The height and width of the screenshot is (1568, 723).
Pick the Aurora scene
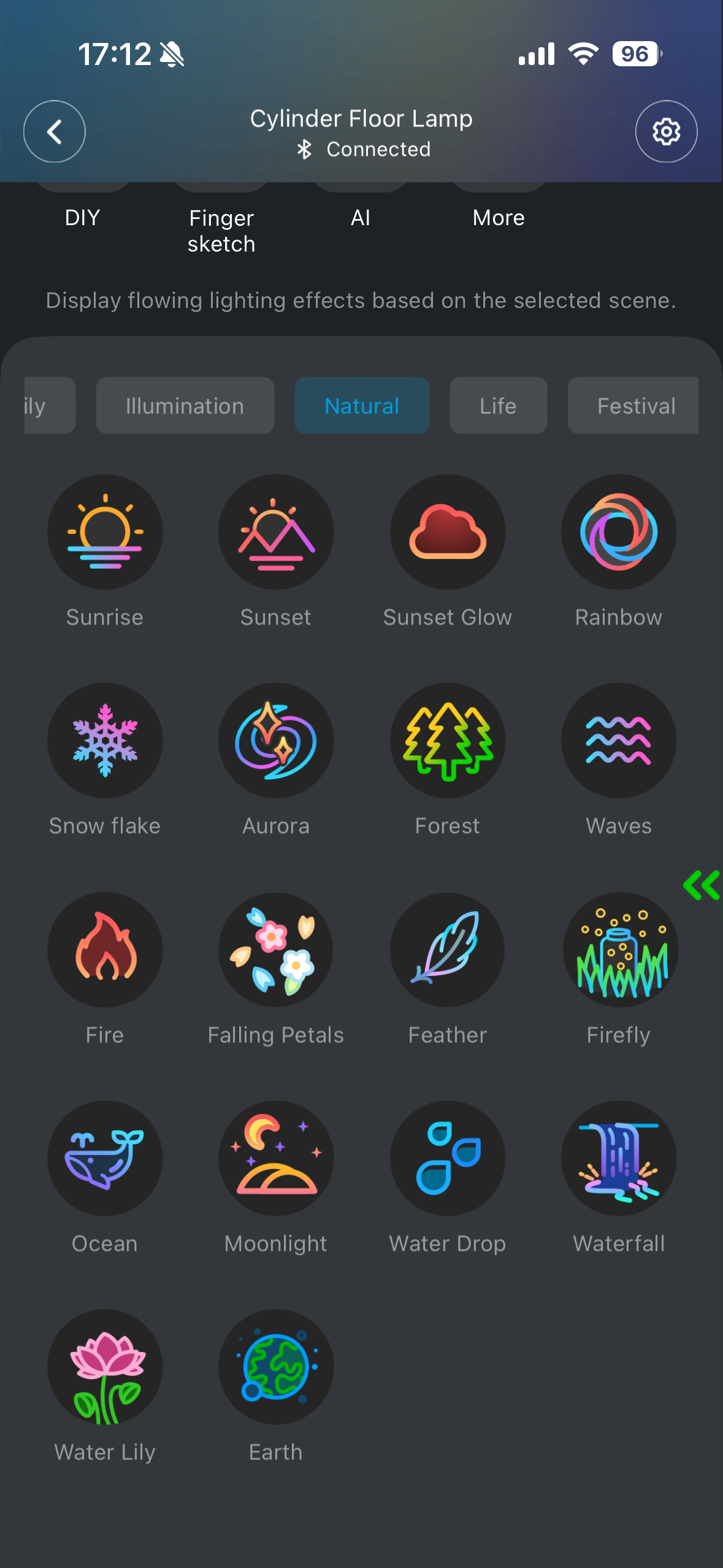pyautogui.click(x=276, y=740)
